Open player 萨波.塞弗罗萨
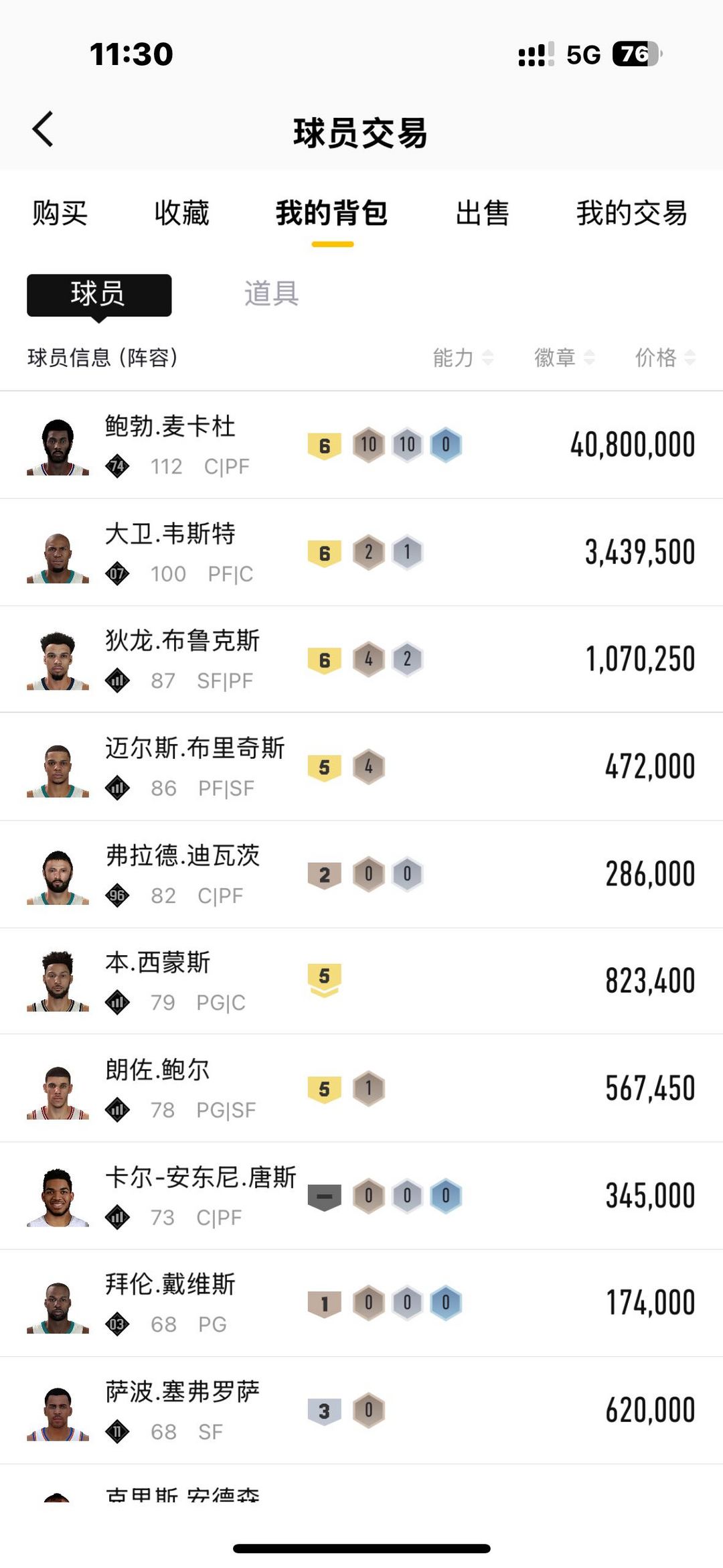This screenshot has height=1568, width=723. click(361, 1411)
